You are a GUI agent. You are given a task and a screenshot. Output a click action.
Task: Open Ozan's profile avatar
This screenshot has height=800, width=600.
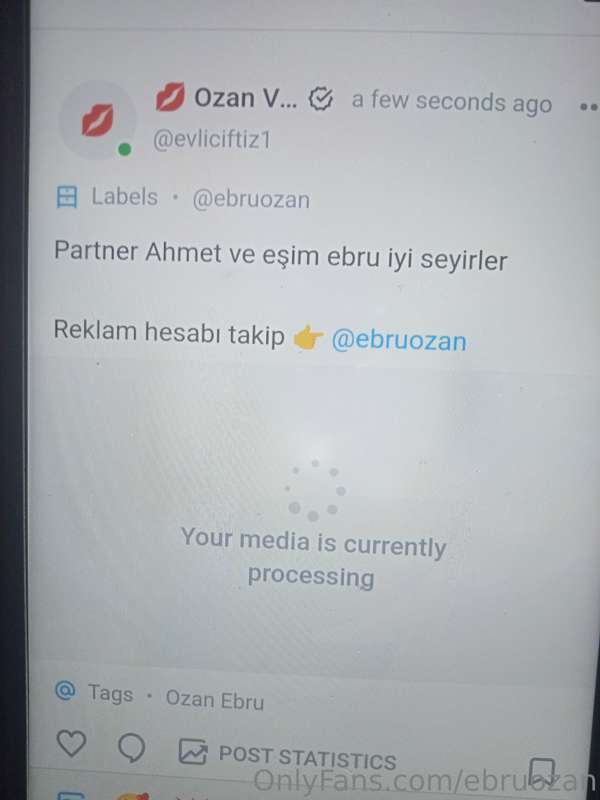click(x=96, y=124)
